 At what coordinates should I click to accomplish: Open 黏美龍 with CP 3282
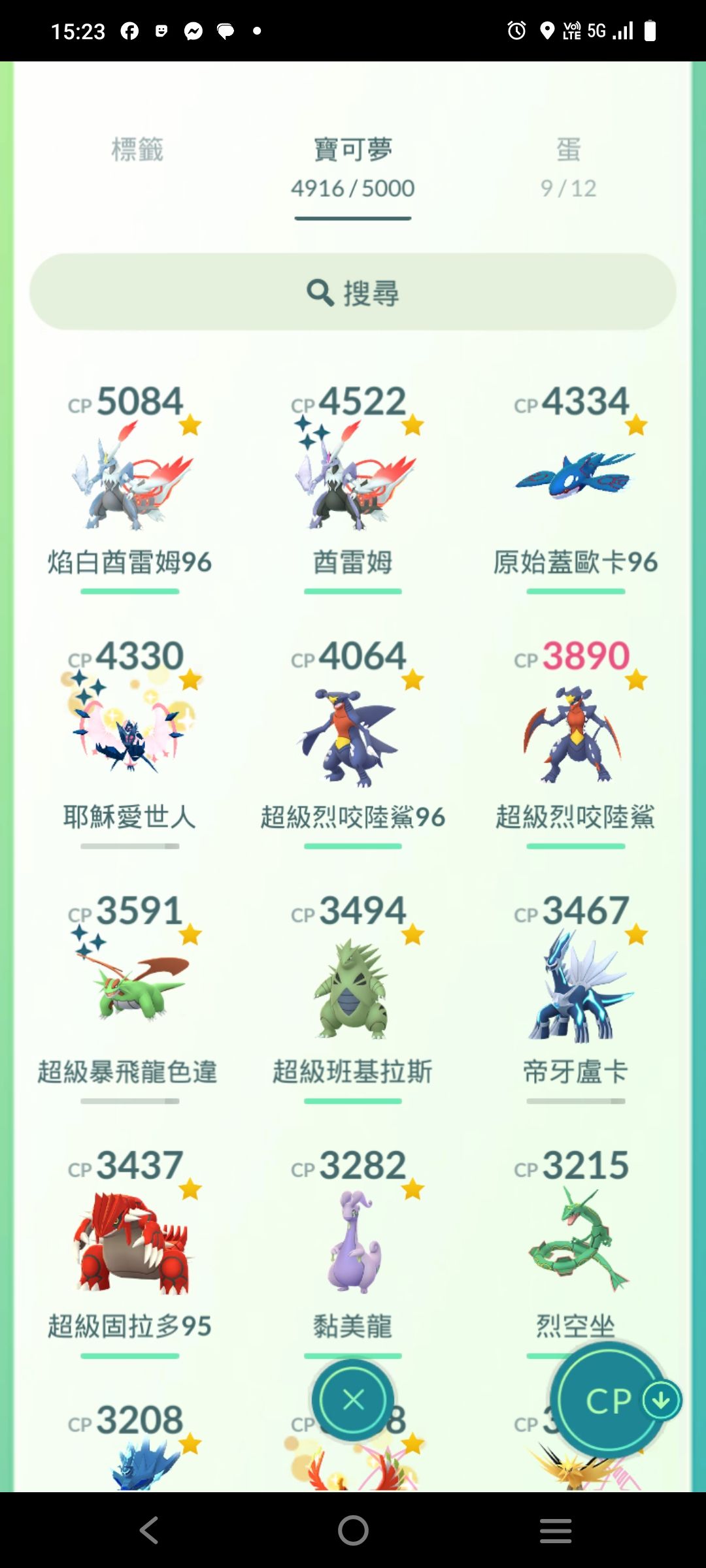click(352, 1241)
